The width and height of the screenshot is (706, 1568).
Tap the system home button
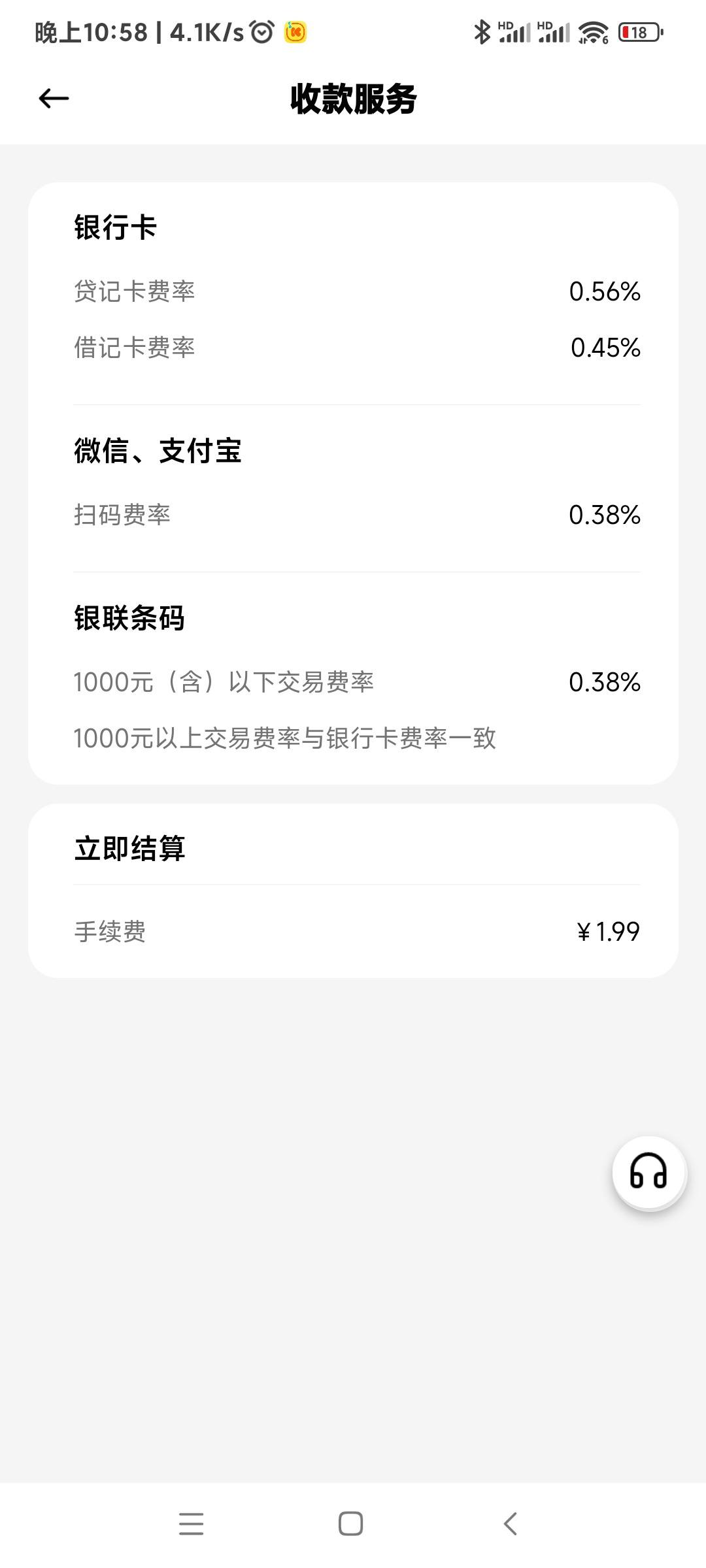351,1524
